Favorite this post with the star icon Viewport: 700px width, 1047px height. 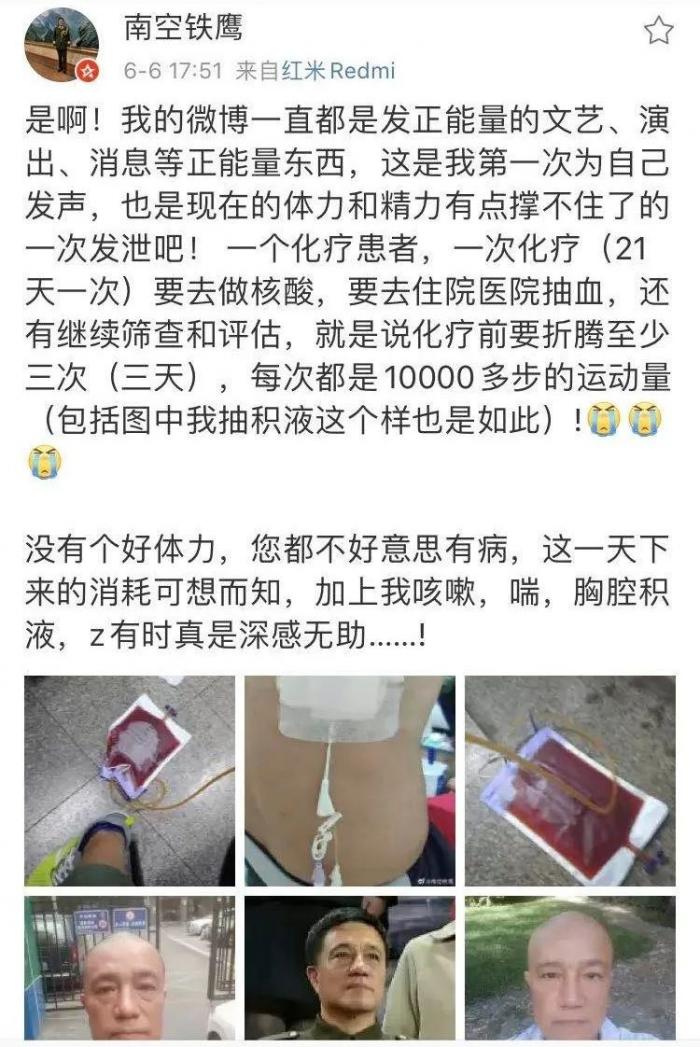(658, 31)
